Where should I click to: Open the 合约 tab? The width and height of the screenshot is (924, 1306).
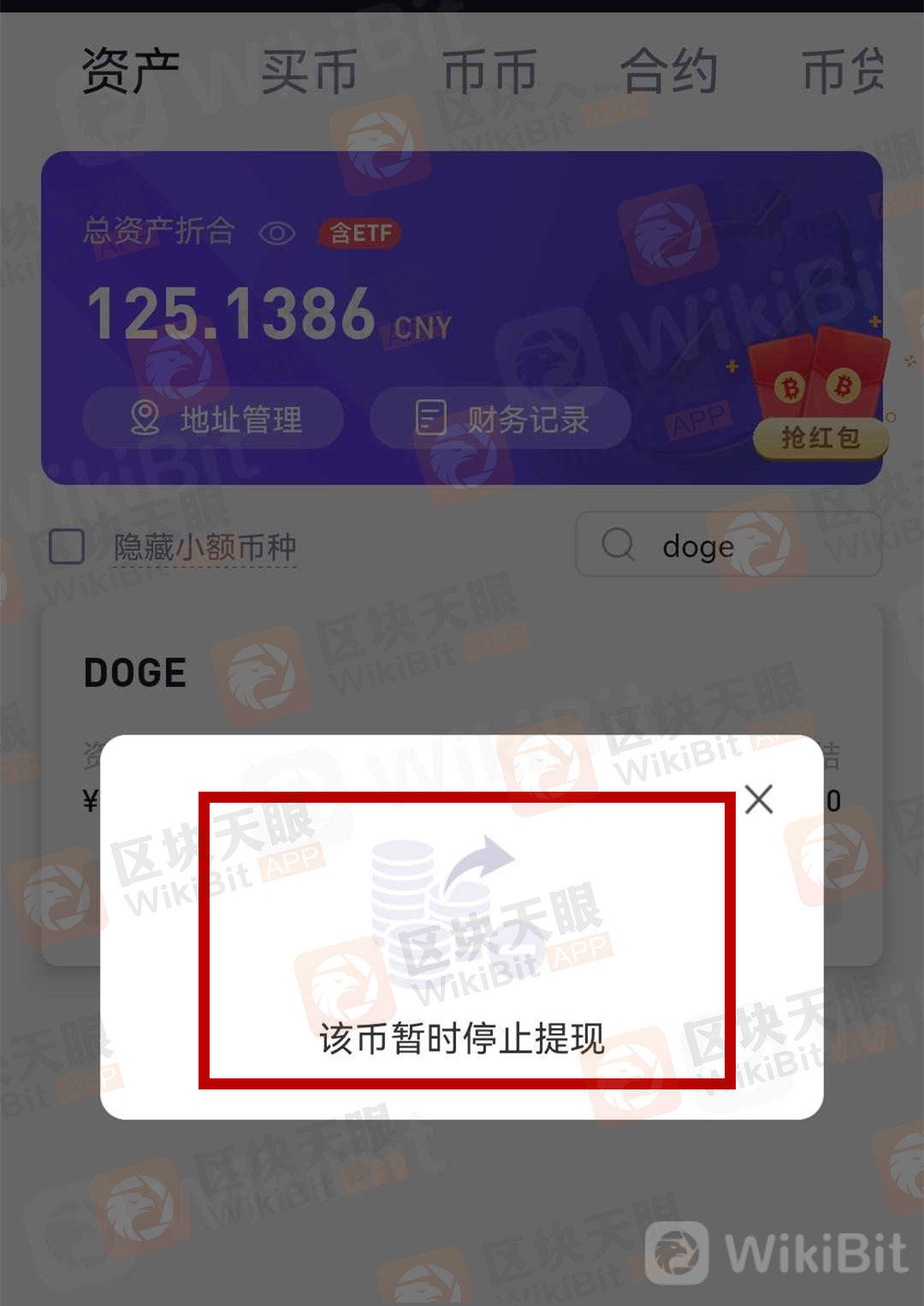(x=669, y=71)
